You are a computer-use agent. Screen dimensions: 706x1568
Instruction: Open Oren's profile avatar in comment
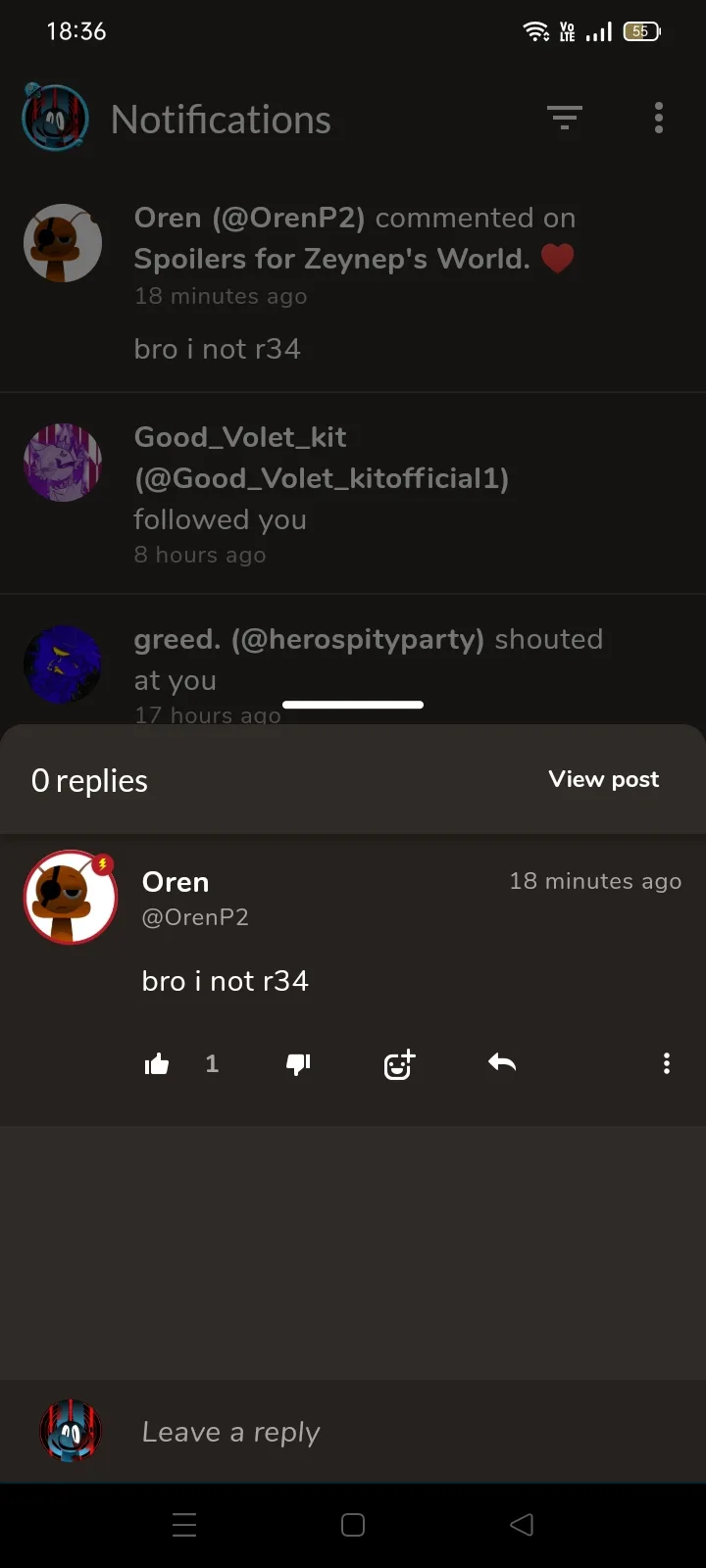pyautogui.click(x=71, y=898)
